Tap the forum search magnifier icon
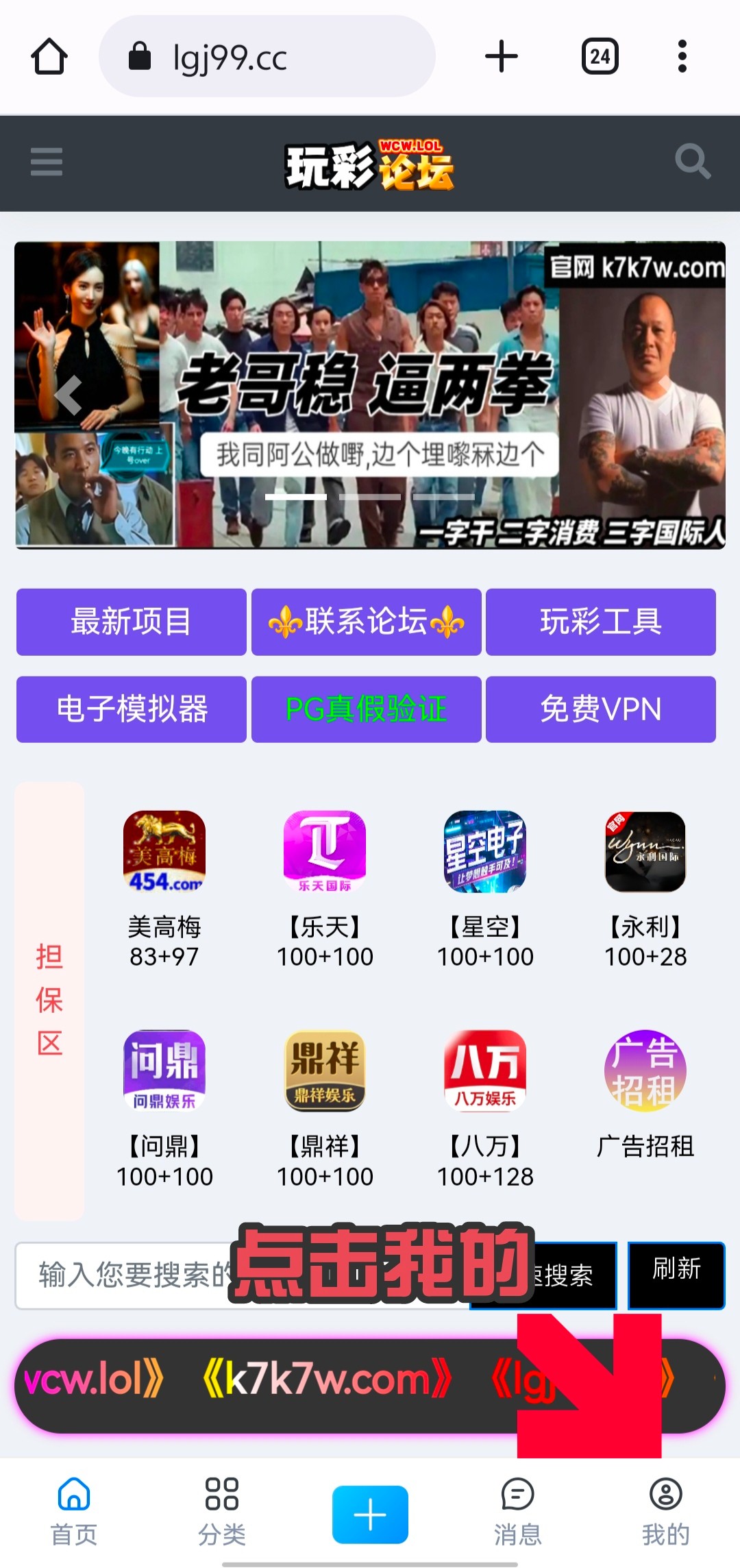 coord(692,162)
